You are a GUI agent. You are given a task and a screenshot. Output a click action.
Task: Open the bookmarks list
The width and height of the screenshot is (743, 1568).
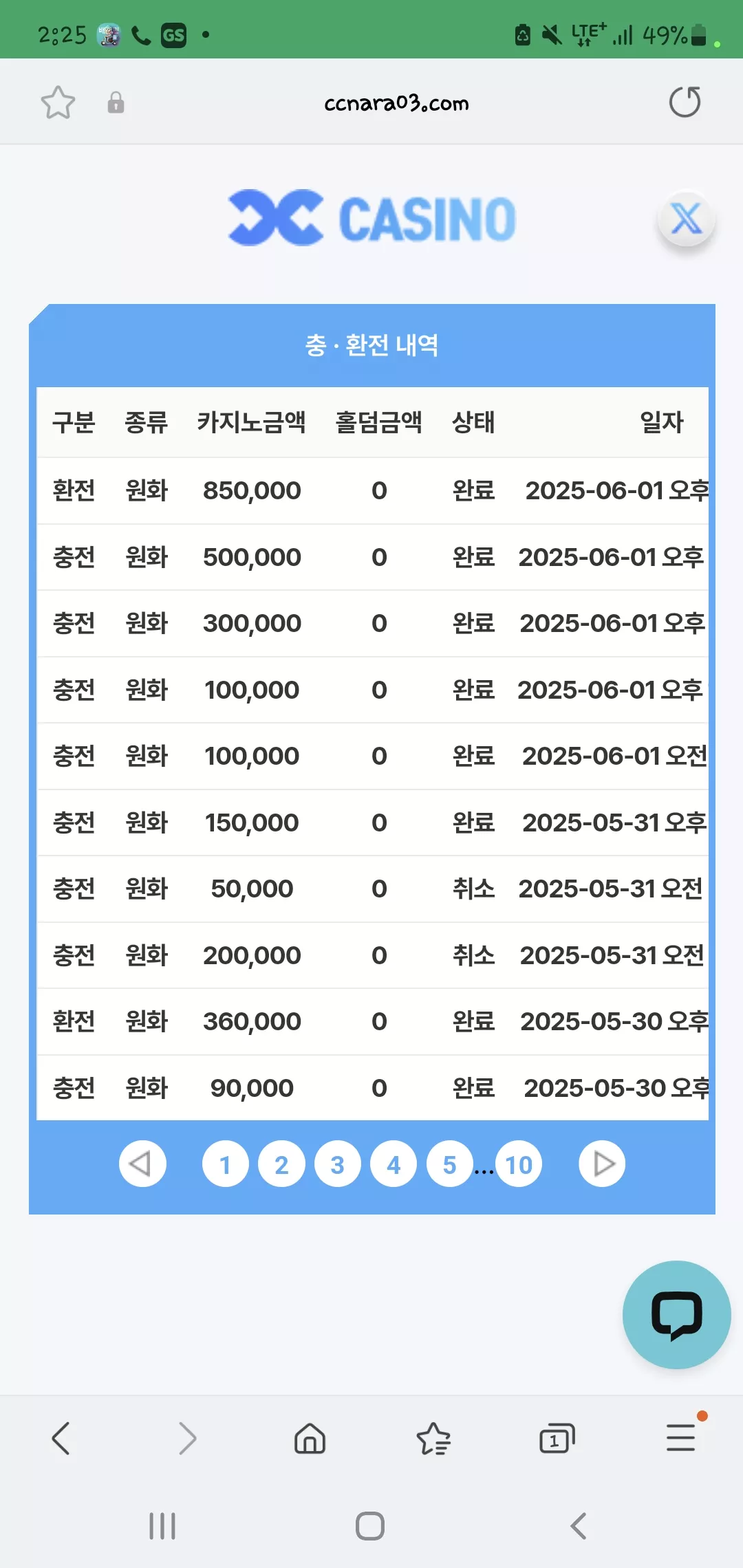433,1438
